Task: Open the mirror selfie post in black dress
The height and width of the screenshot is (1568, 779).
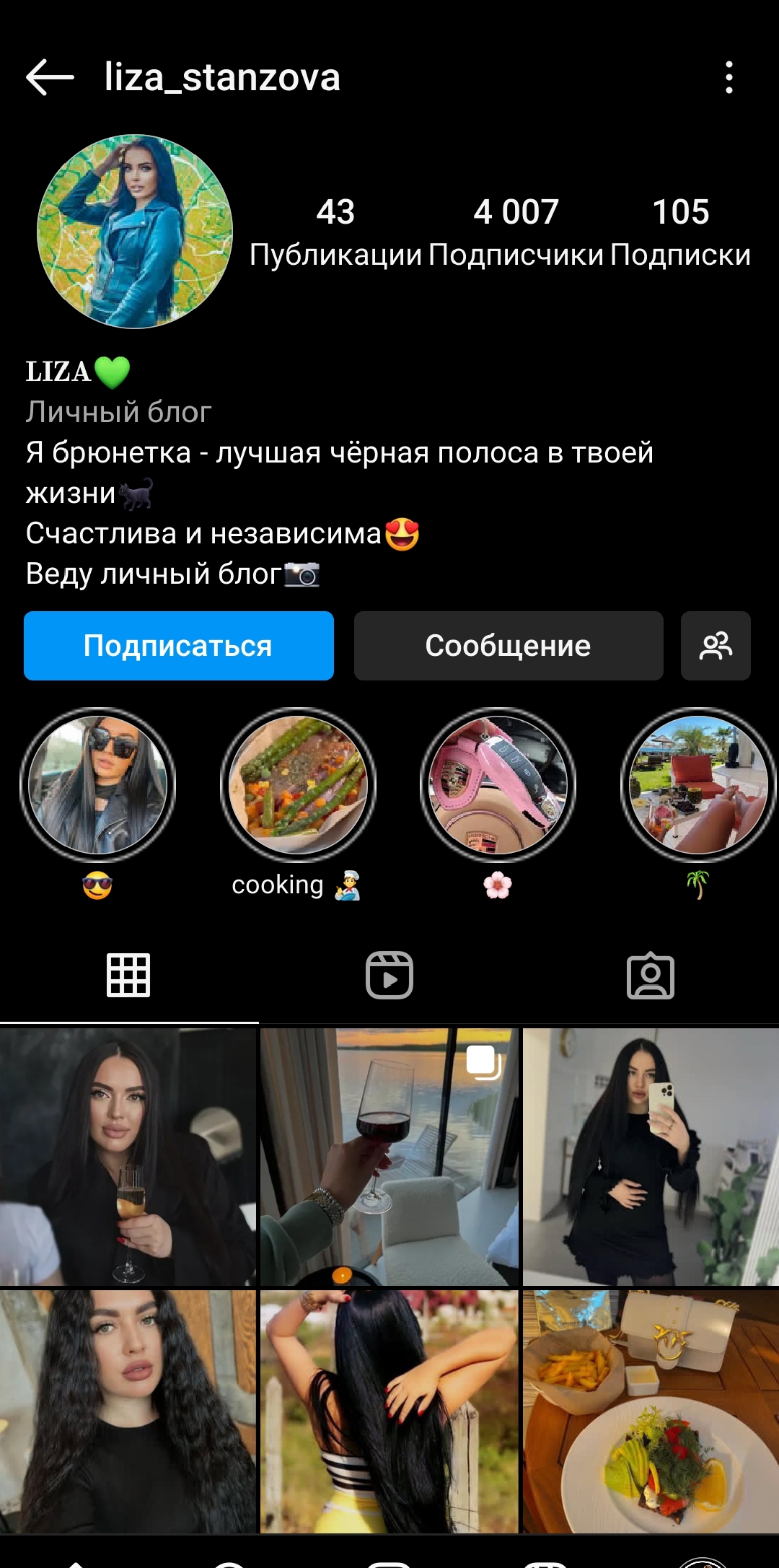Action: click(650, 1157)
